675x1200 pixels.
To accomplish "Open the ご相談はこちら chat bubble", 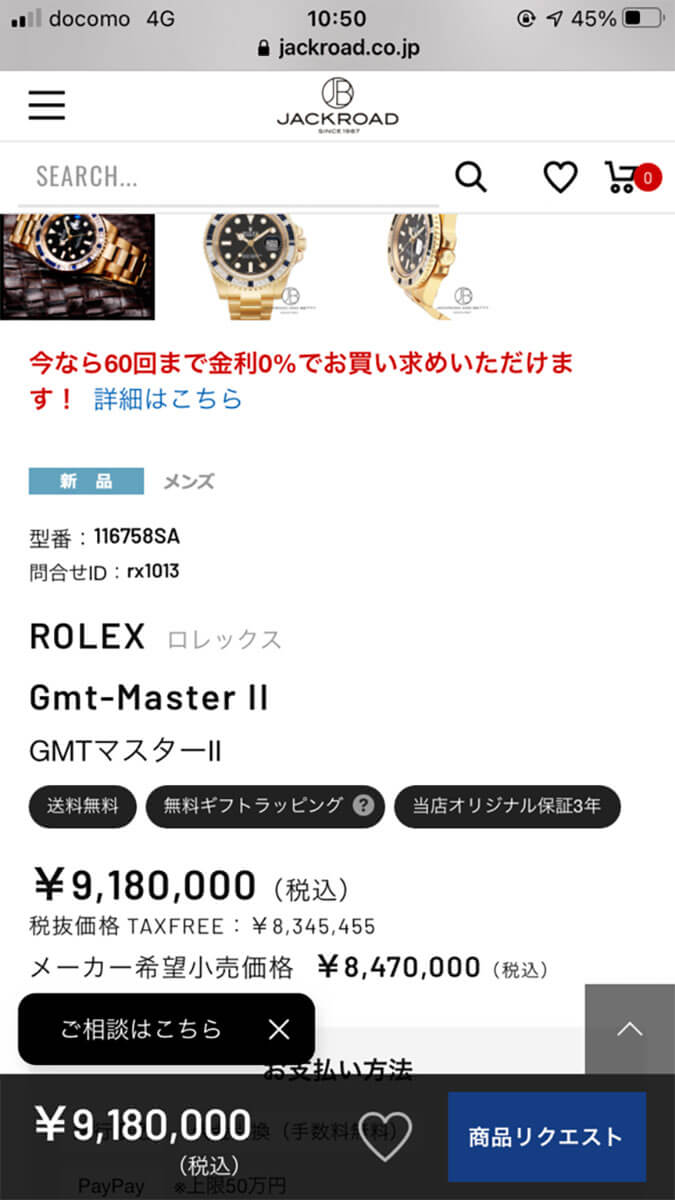I will pyautogui.click(x=140, y=1029).
